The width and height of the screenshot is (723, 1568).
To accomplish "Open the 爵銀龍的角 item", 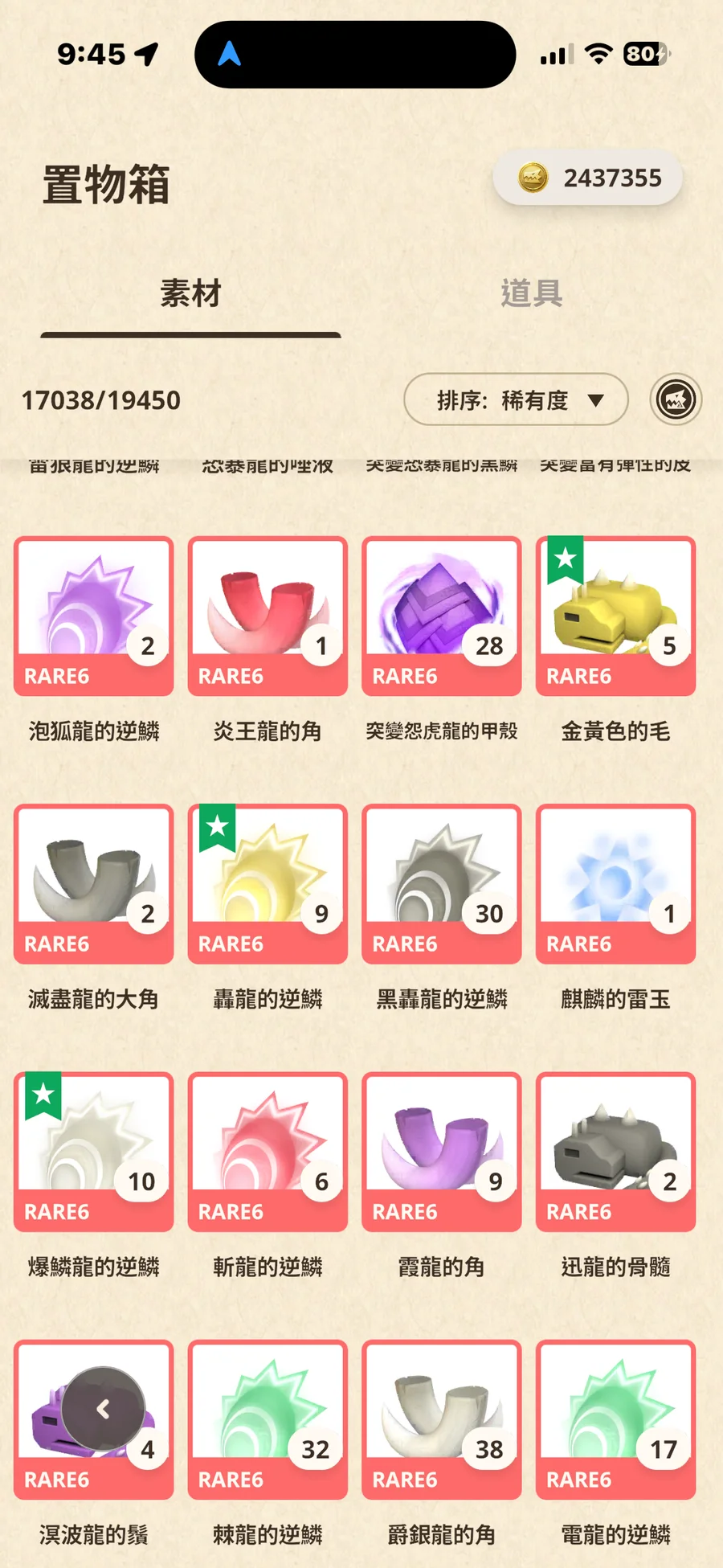I will (442, 1419).
